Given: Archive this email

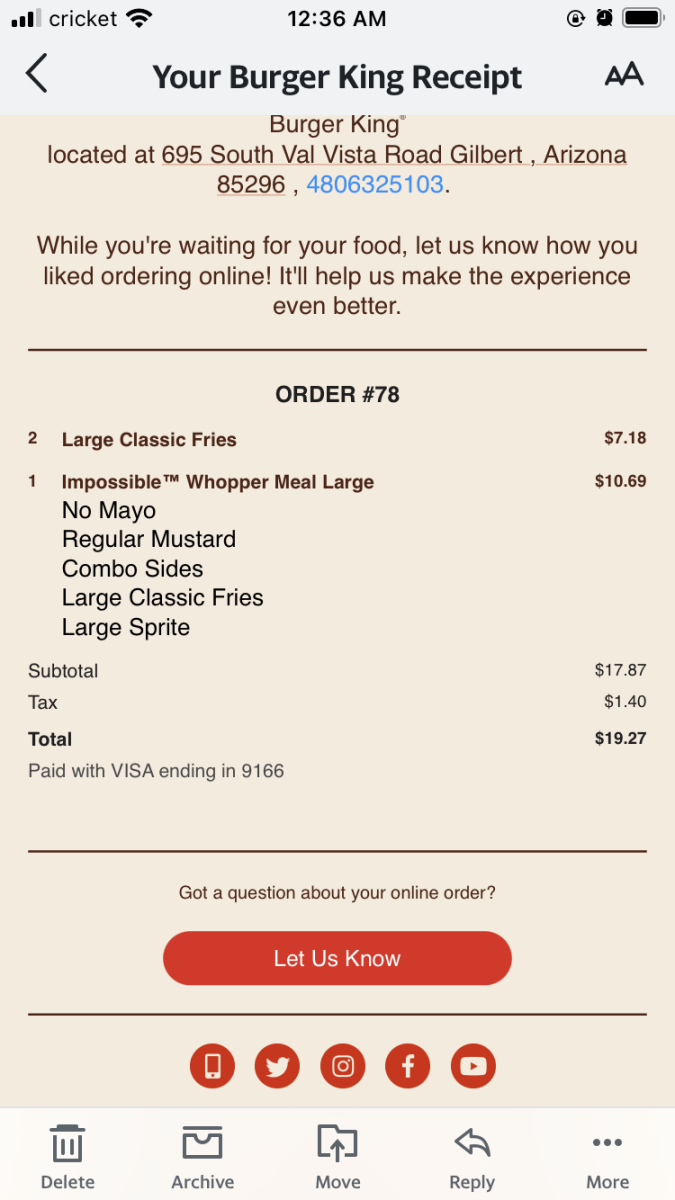Looking at the screenshot, I should (202, 1155).
